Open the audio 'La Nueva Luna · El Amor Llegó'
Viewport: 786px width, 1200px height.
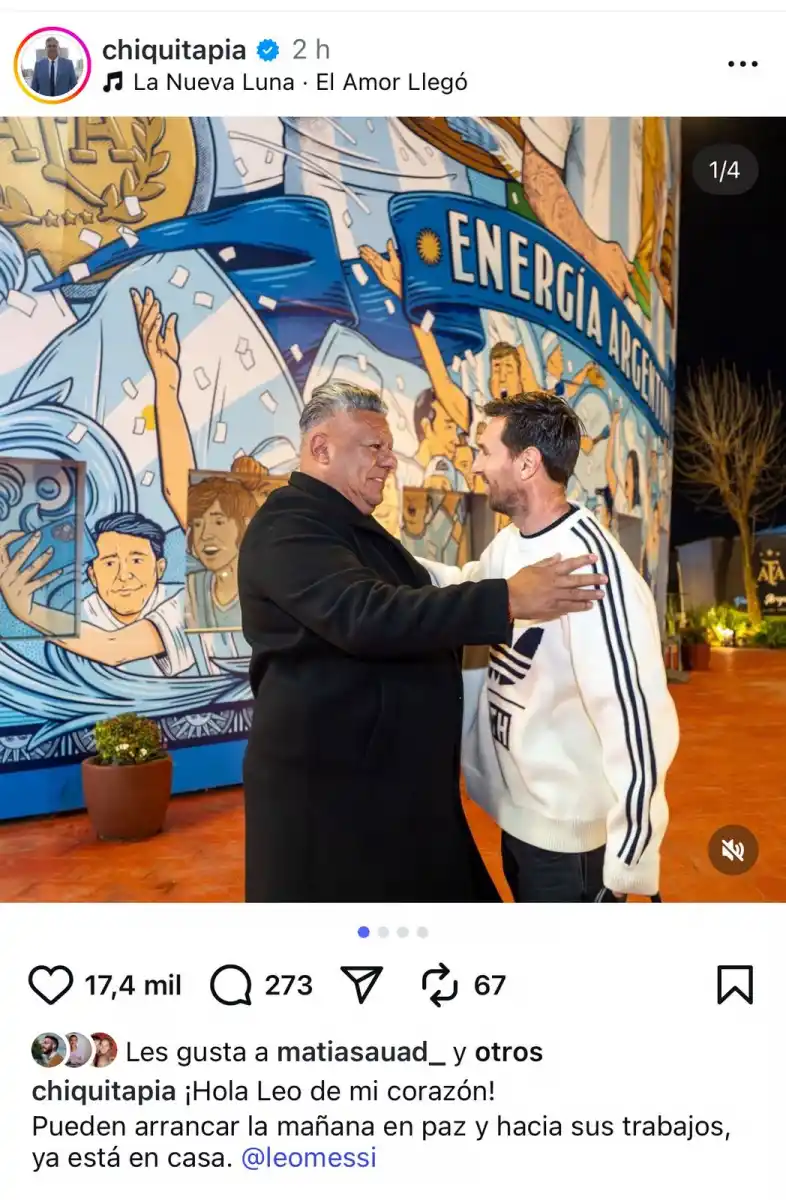pos(297,82)
